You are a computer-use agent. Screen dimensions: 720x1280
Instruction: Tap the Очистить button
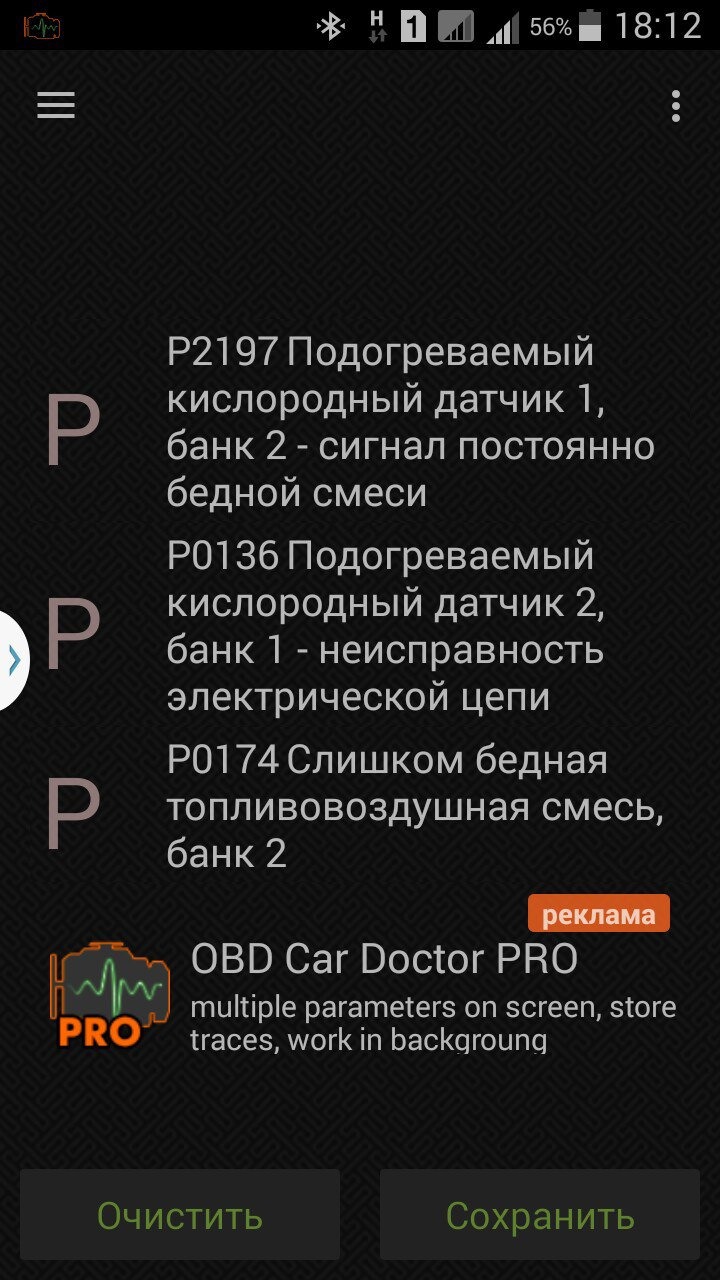click(x=180, y=1215)
